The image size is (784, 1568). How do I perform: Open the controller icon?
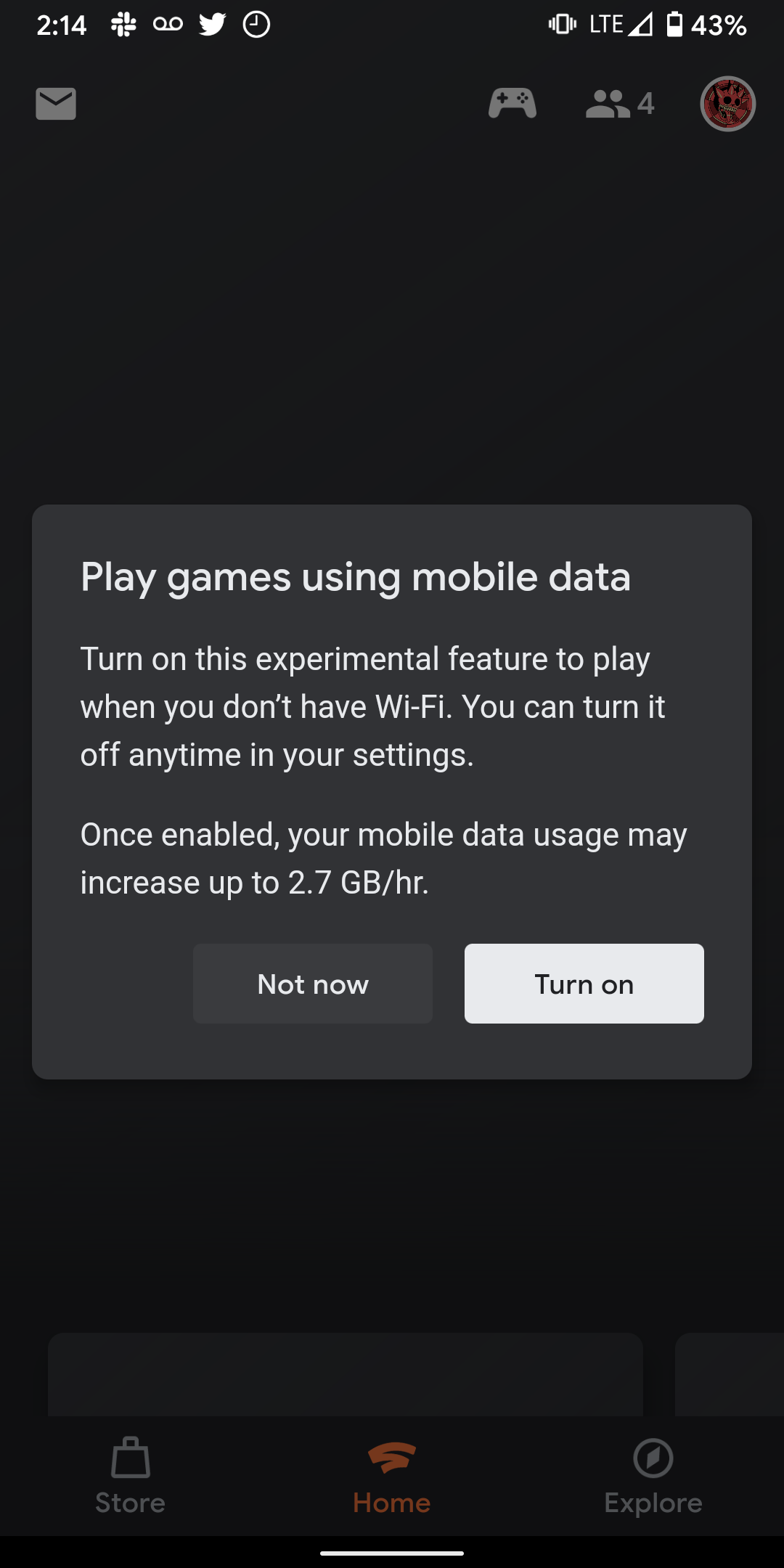(513, 103)
